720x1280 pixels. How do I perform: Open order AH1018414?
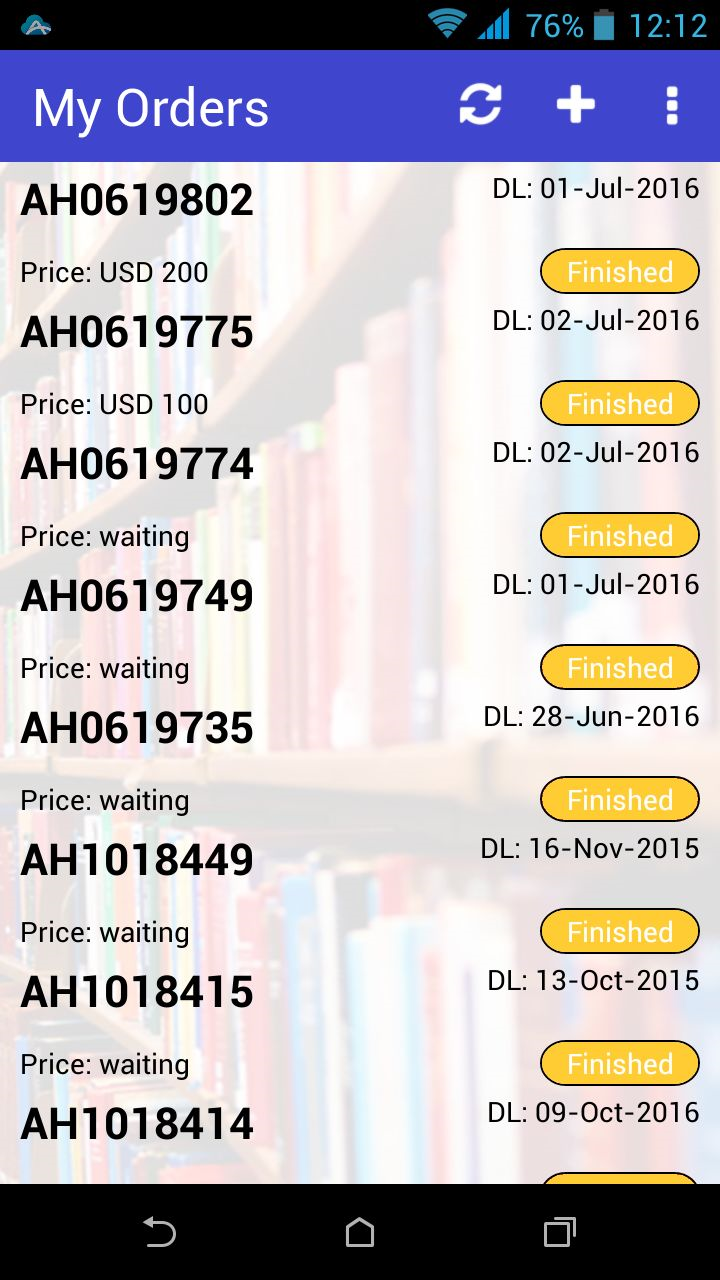(138, 1124)
